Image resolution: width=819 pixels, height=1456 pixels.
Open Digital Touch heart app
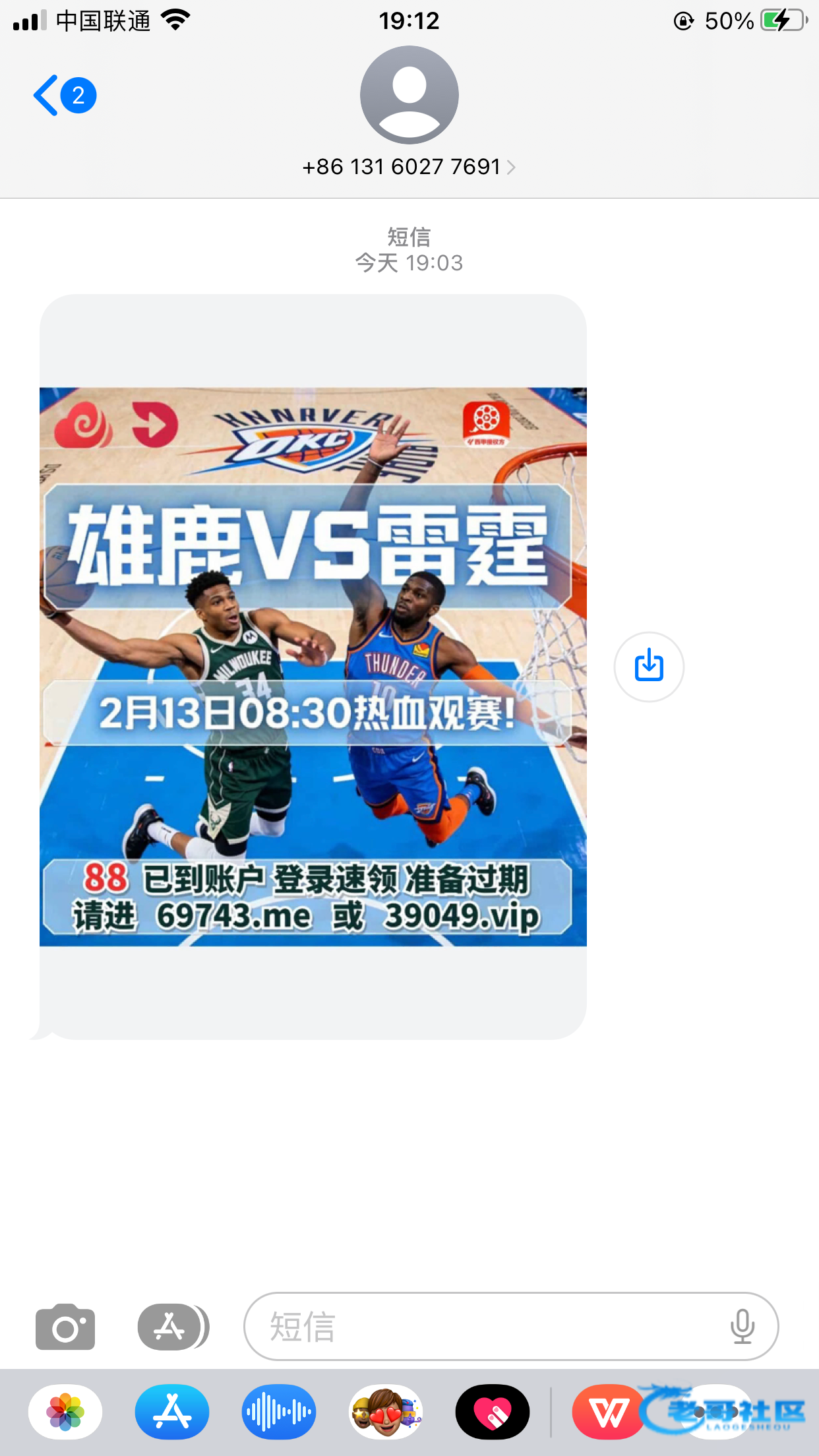tap(493, 1412)
